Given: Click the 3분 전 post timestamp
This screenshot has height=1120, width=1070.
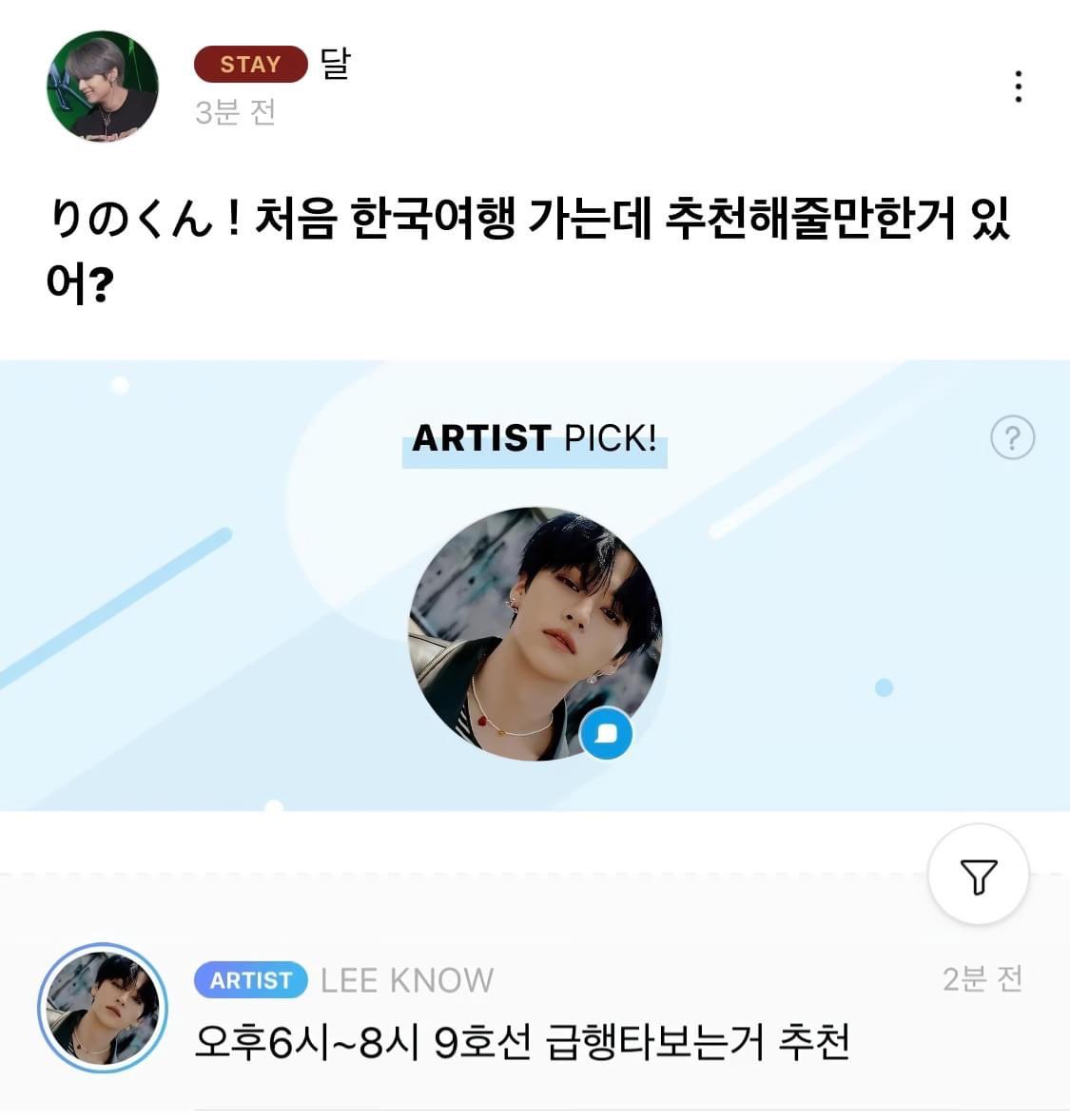Looking at the screenshot, I should pos(233,113).
